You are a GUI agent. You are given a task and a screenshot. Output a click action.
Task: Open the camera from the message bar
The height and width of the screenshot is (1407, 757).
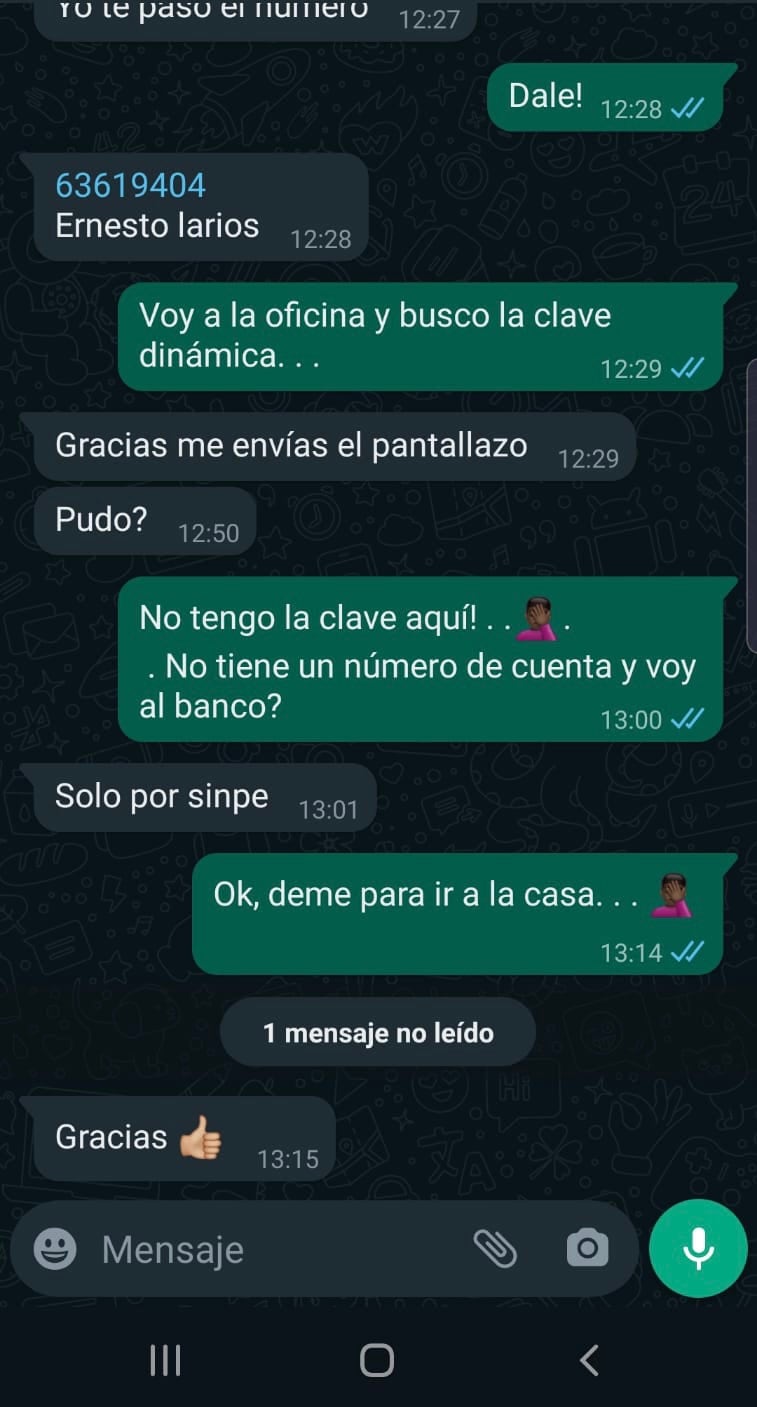point(587,1248)
